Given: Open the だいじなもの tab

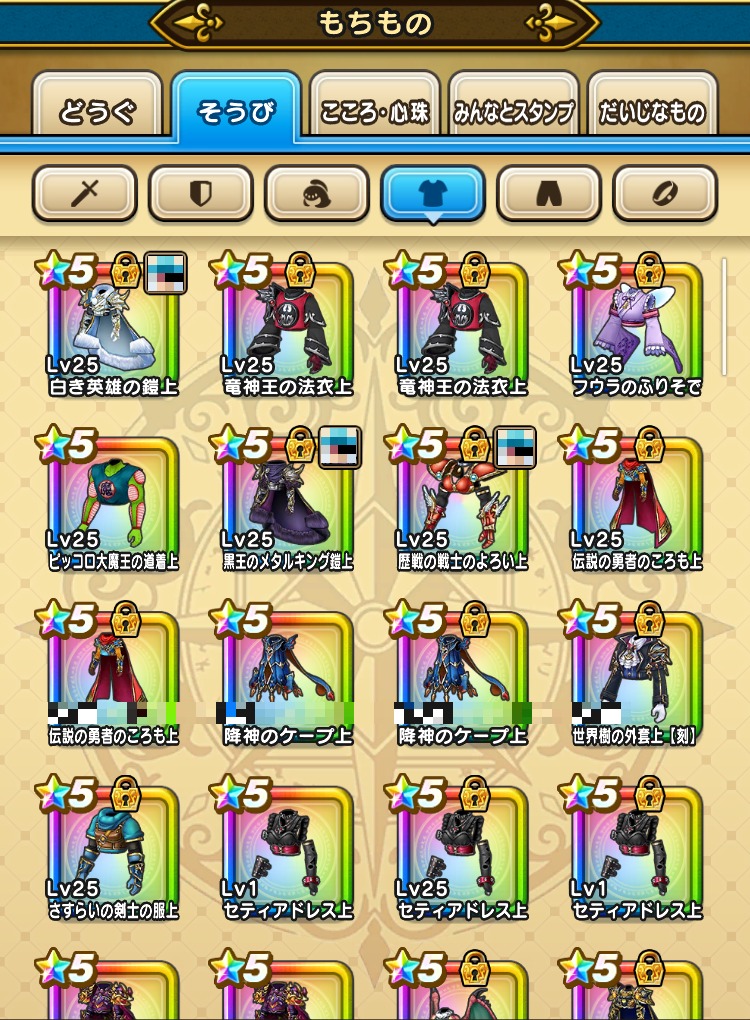Looking at the screenshot, I should (x=652, y=112).
